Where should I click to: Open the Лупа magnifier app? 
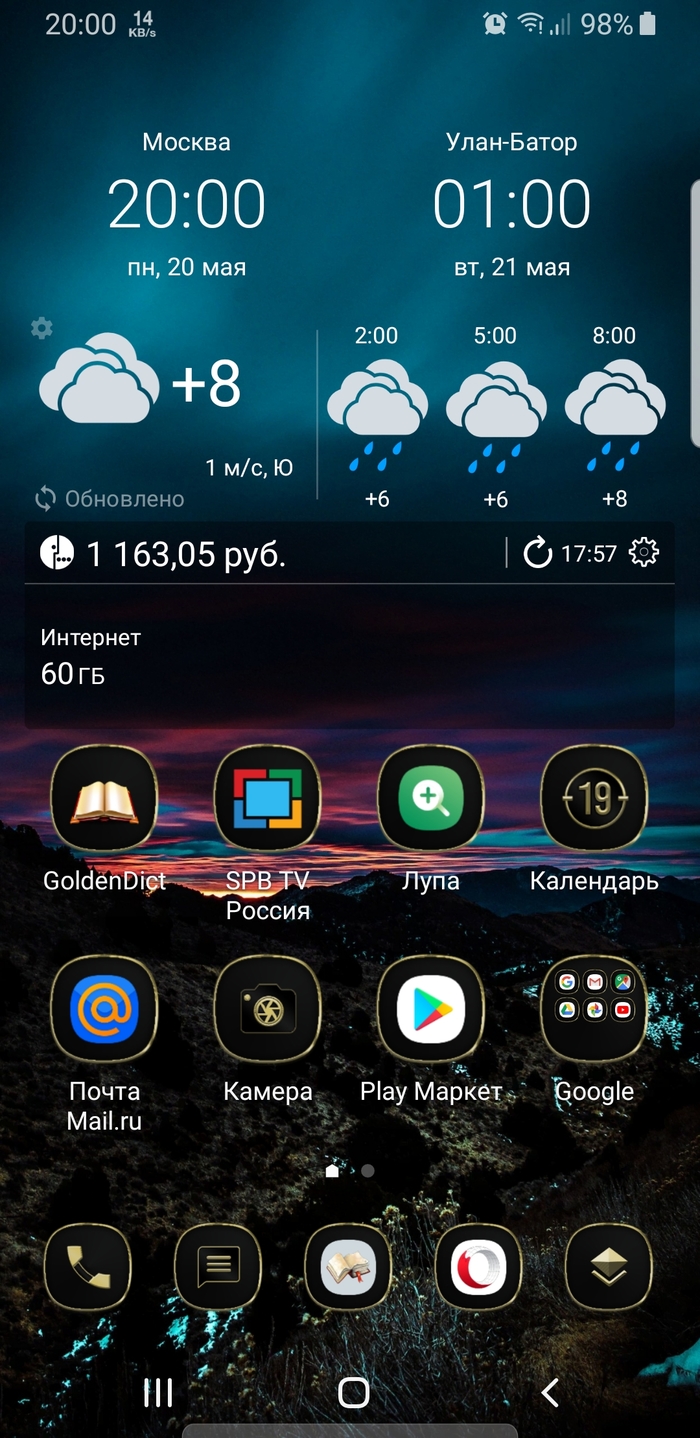pos(430,798)
